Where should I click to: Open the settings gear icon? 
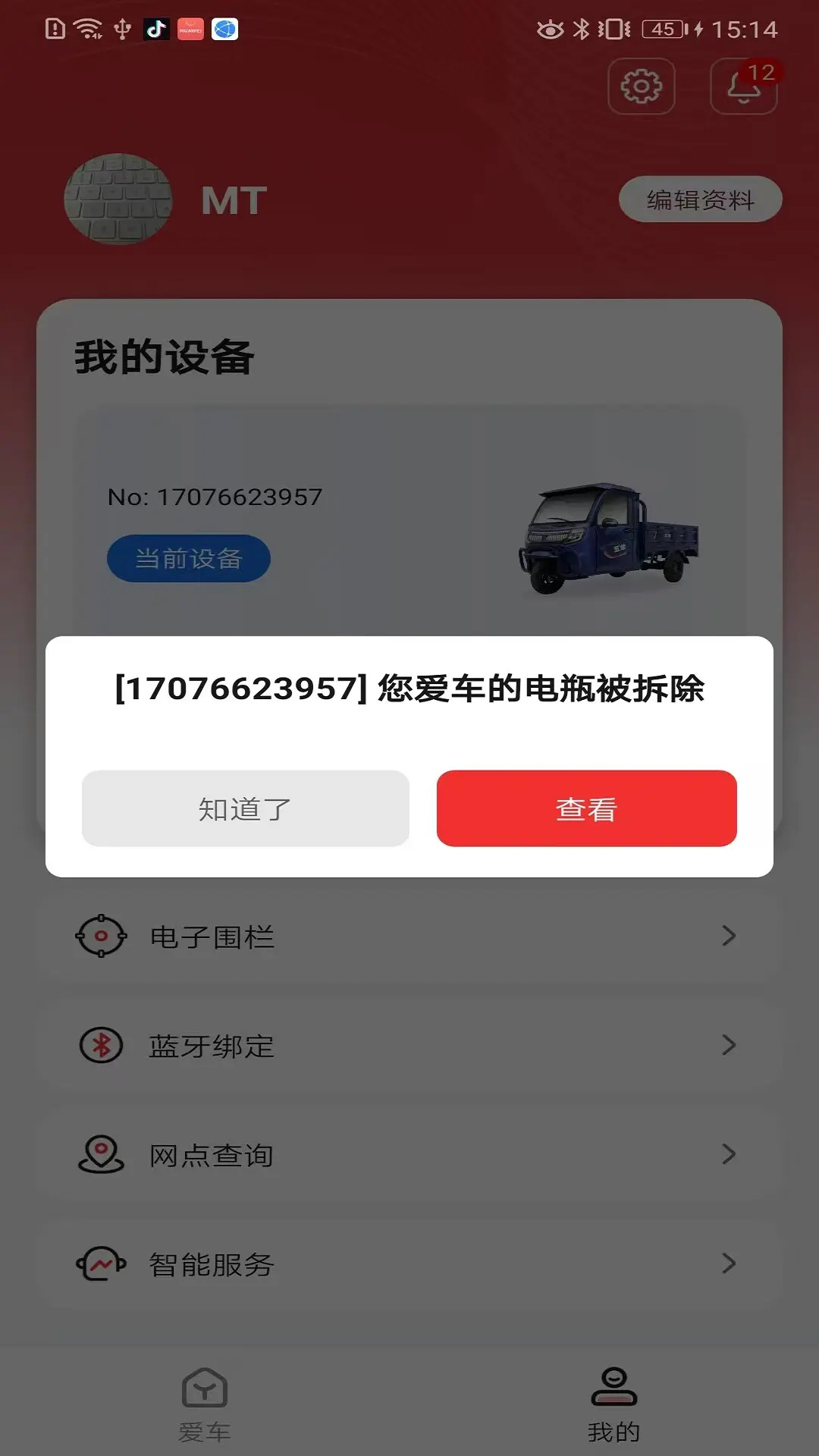[x=642, y=86]
